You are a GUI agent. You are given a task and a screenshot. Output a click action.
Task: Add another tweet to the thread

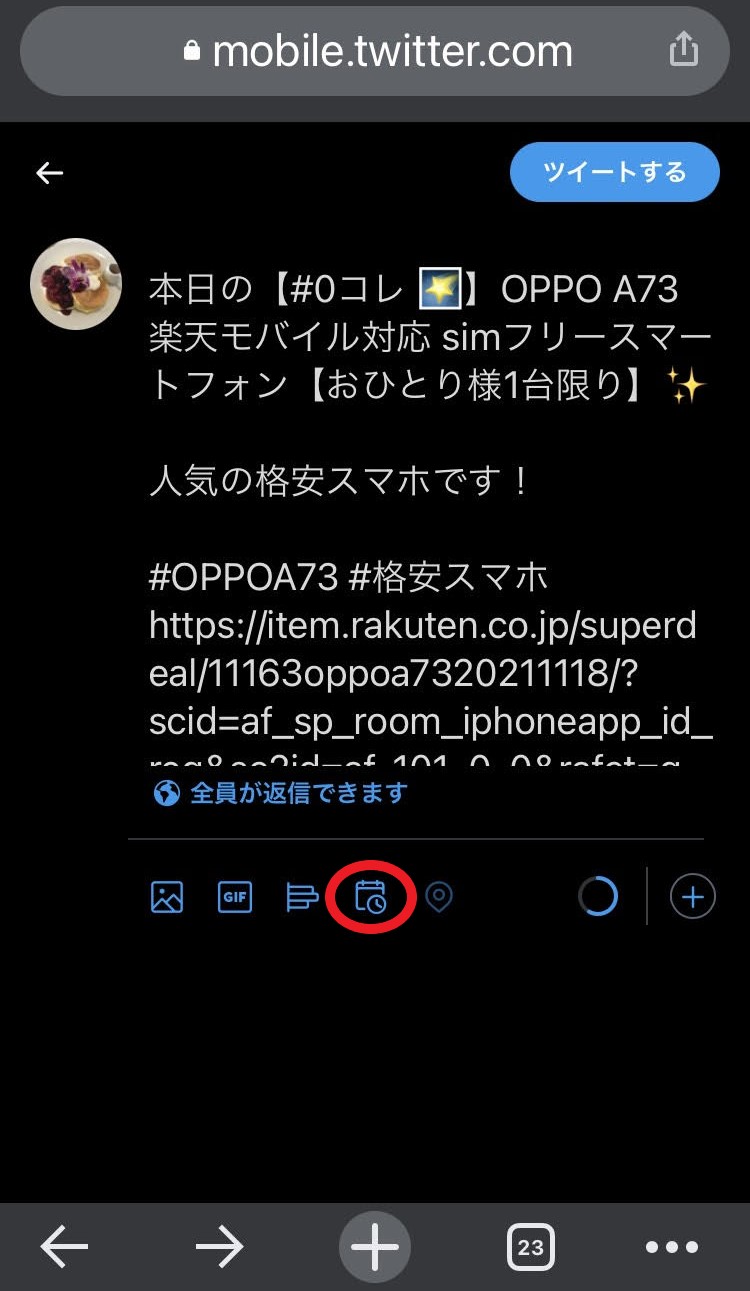(x=692, y=897)
